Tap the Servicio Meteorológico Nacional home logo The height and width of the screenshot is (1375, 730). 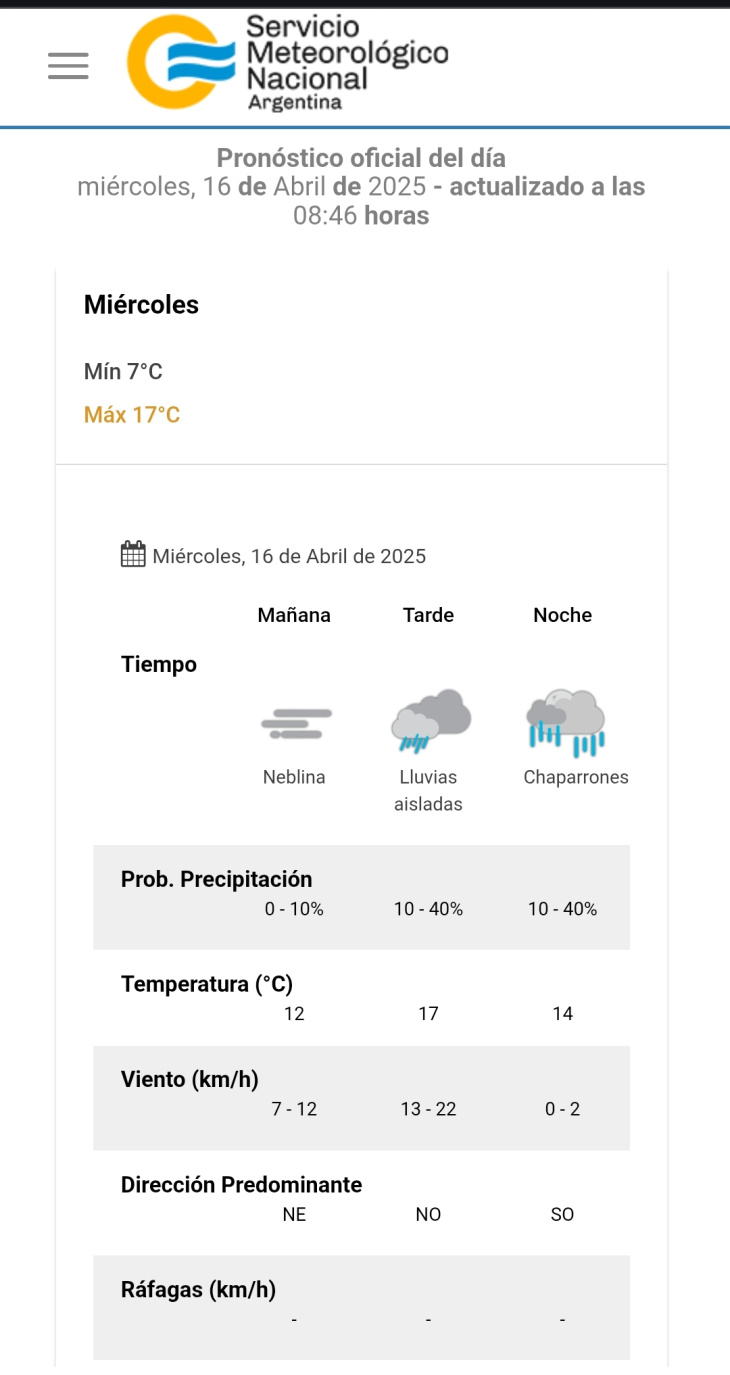coord(287,63)
